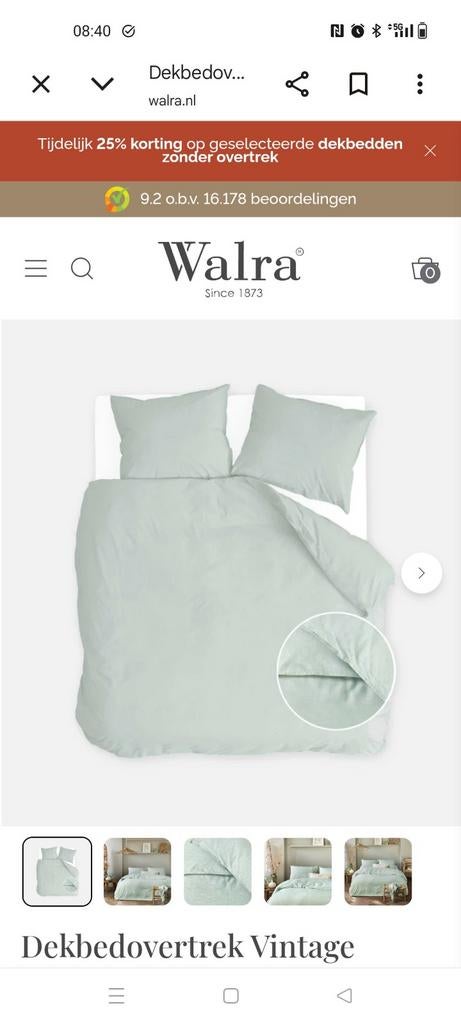
Task: Open the browser overflow menu
Action: 420,84
